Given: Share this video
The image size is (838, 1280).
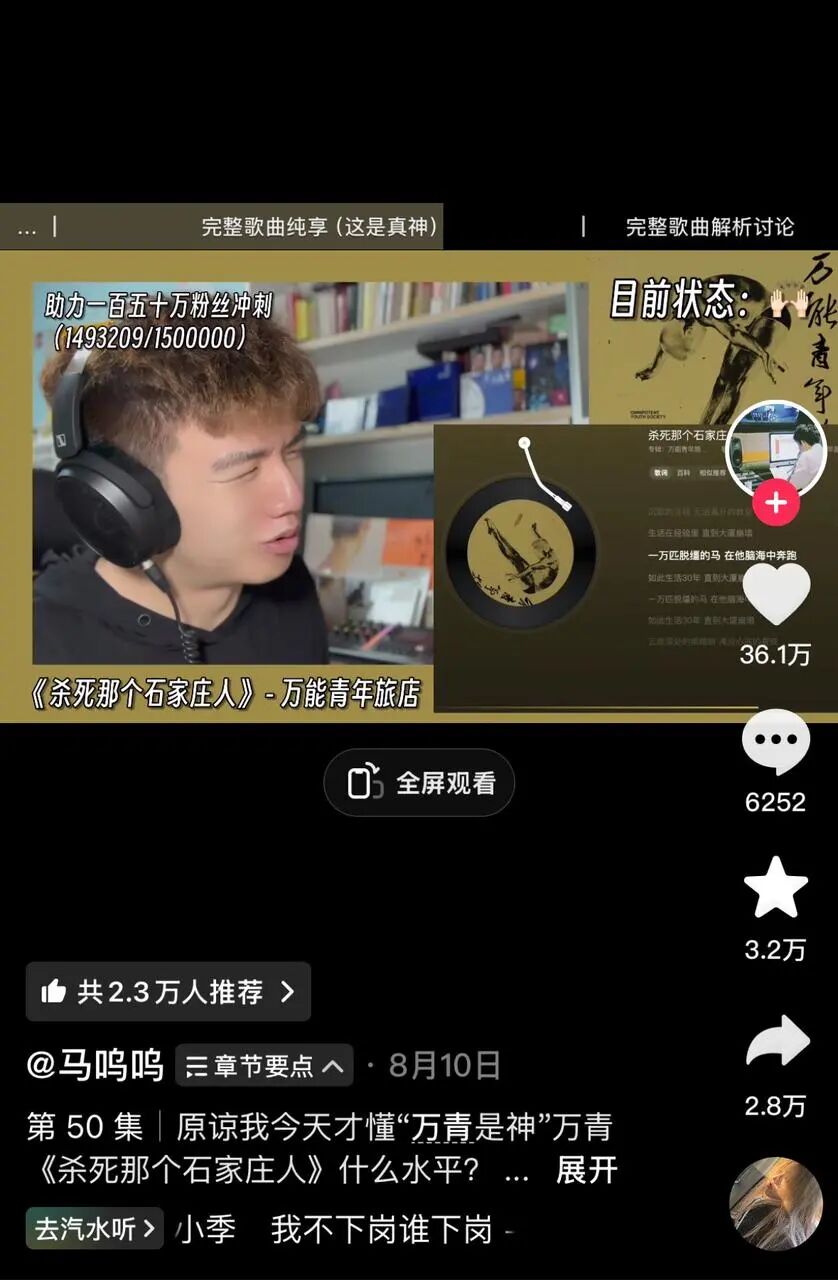Looking at the screenshot, I should tap(776, 1042).
